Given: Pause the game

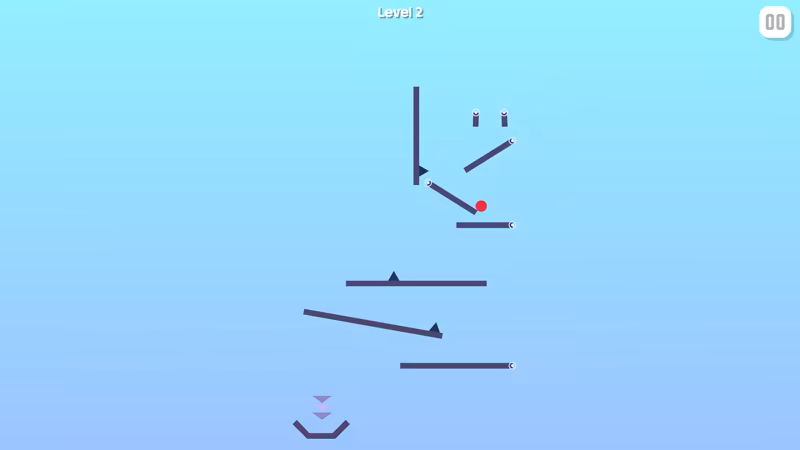Looking at the screenshot, I should pos(775,22).
